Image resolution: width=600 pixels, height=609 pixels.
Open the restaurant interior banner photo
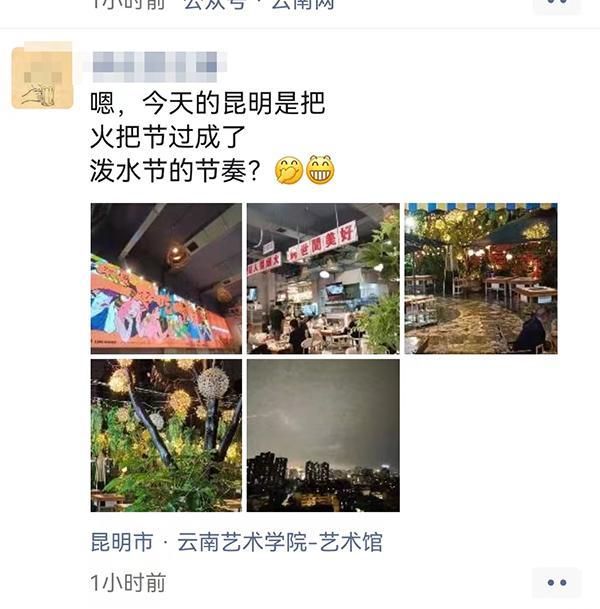click(322, 278)
